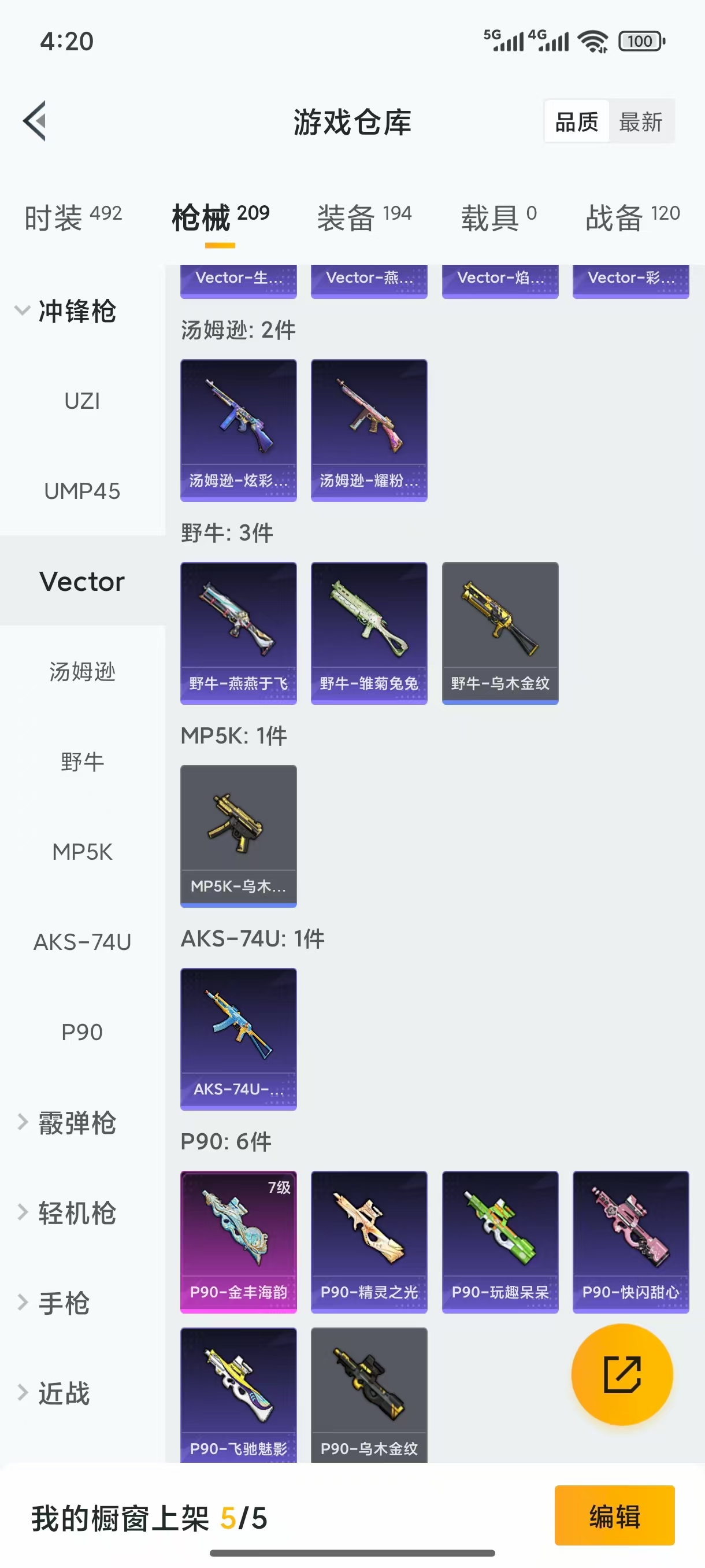This screenshot has height=1568, width=705.
Task: Switch to the 装备 tab
Action: (363, 217)
